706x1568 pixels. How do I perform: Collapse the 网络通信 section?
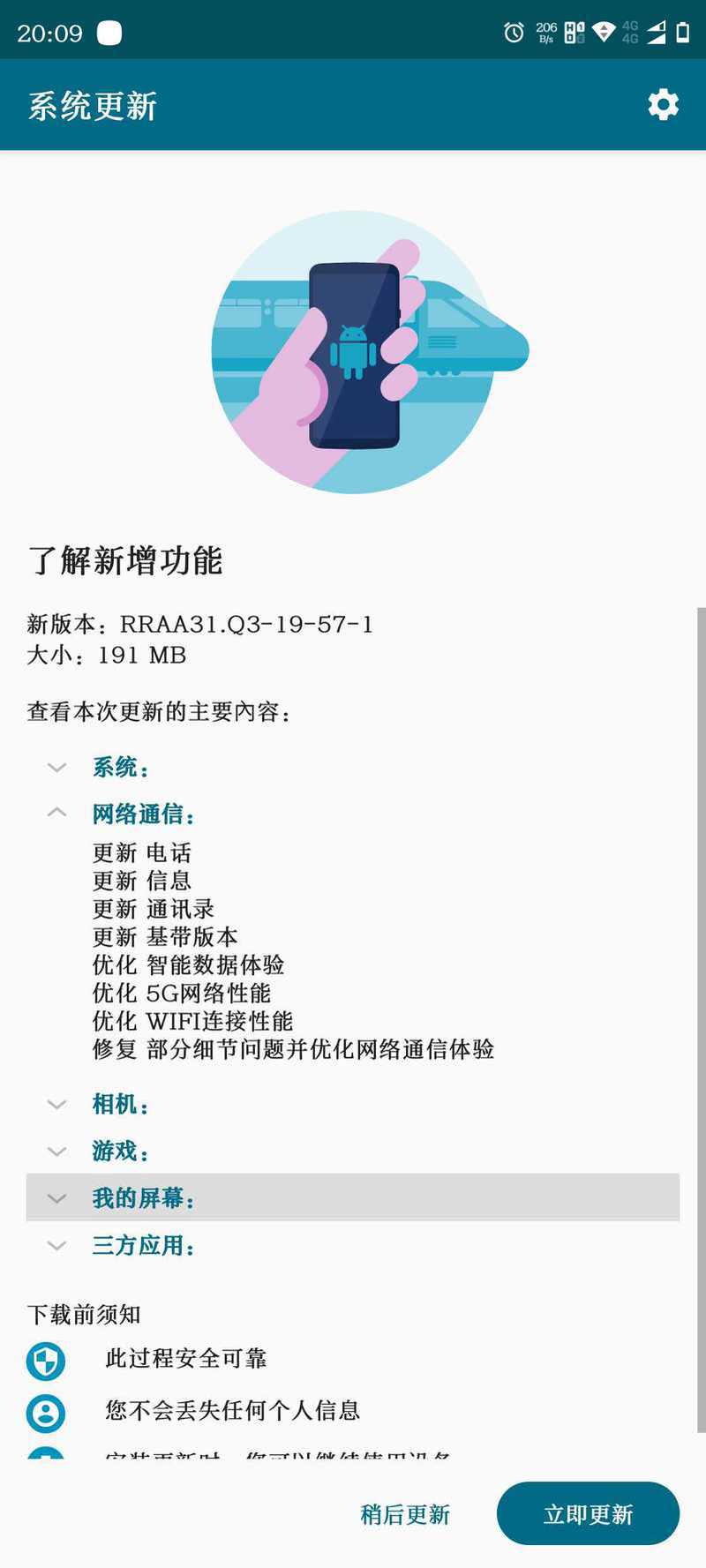[141, 814]
